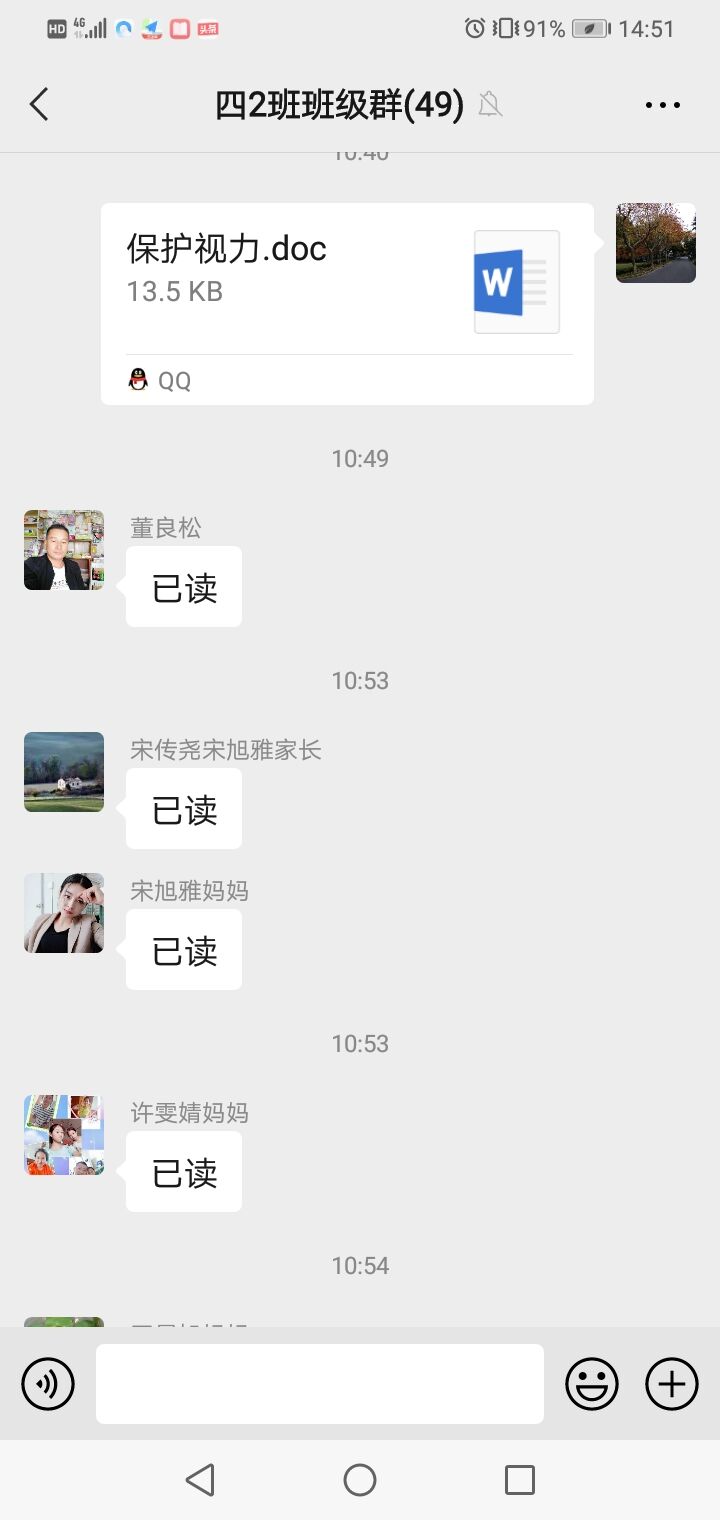Viewport: 720px width, 1520px height.
Task: Open the group chat options menu
Action: 662,104
